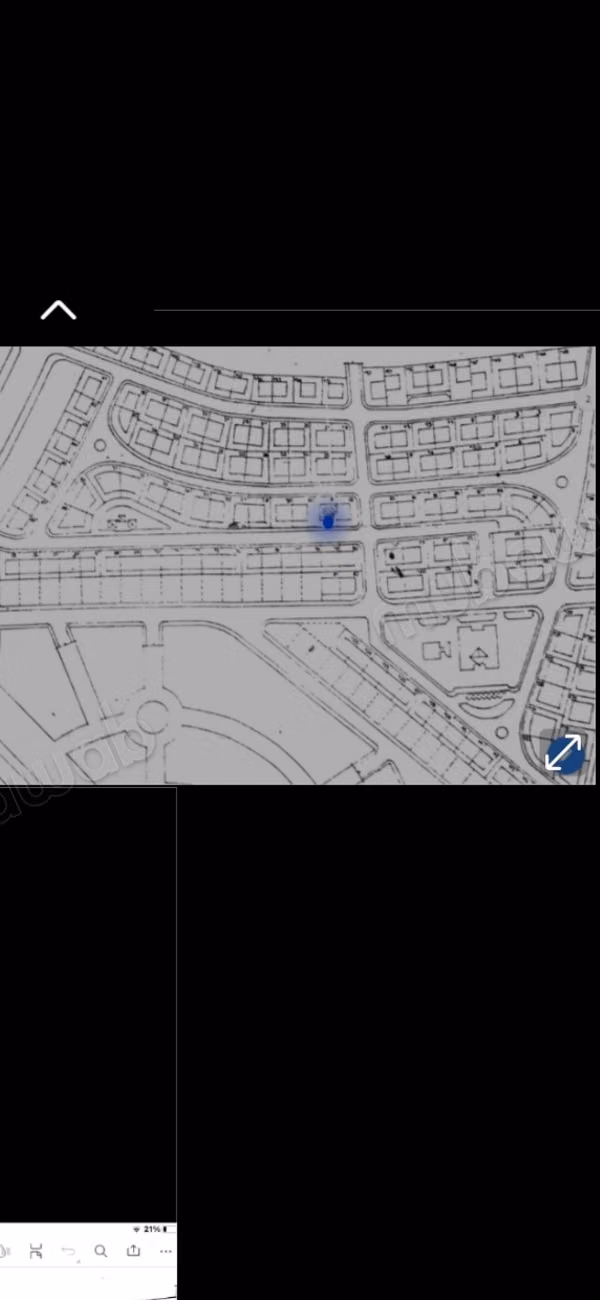Tap the upward chevron arrow
Screen dimensions: 600x1300
pyautogui.click(x=58, y=310)
